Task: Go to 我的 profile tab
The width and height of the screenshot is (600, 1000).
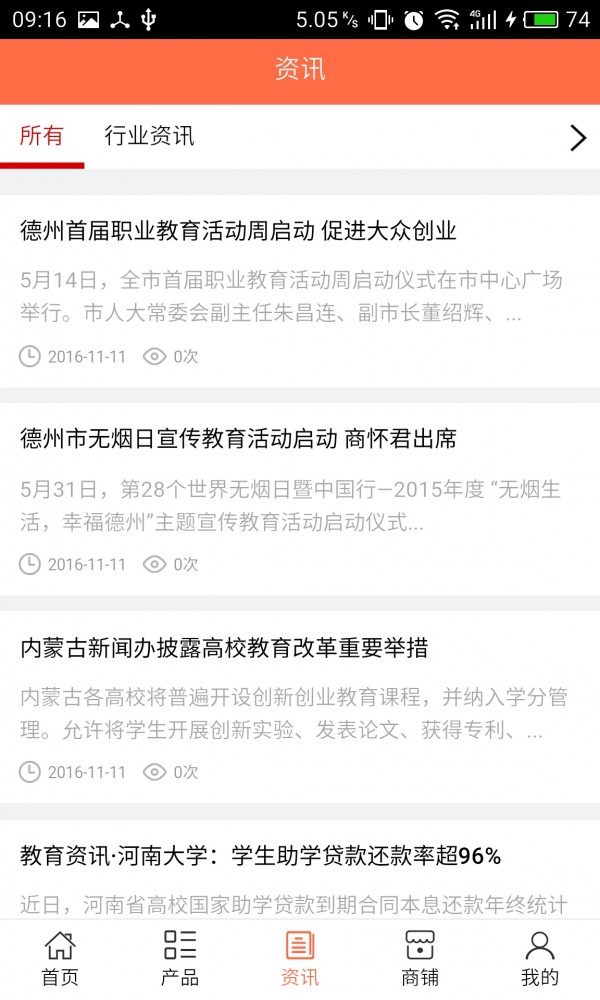Action: [540, 959]
